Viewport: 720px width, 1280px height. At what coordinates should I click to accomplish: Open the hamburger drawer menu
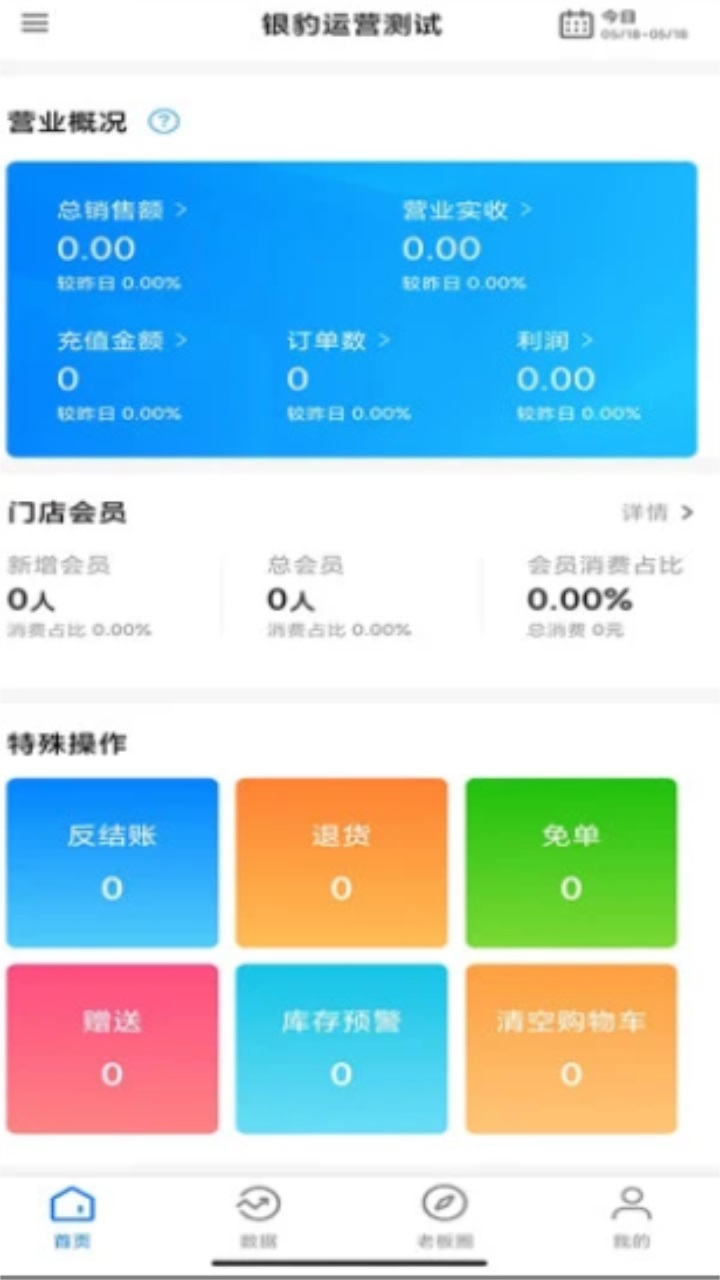[35, 23]
